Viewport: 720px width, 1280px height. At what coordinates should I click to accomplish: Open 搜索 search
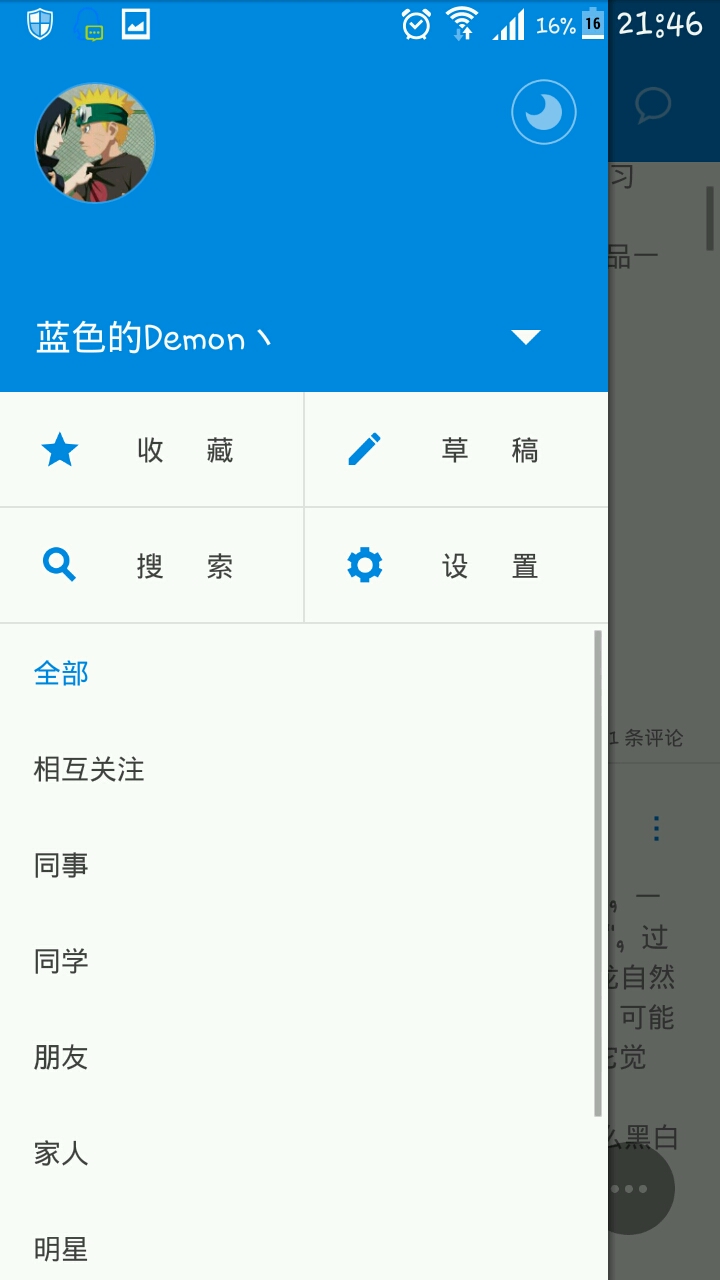(152, 567)
